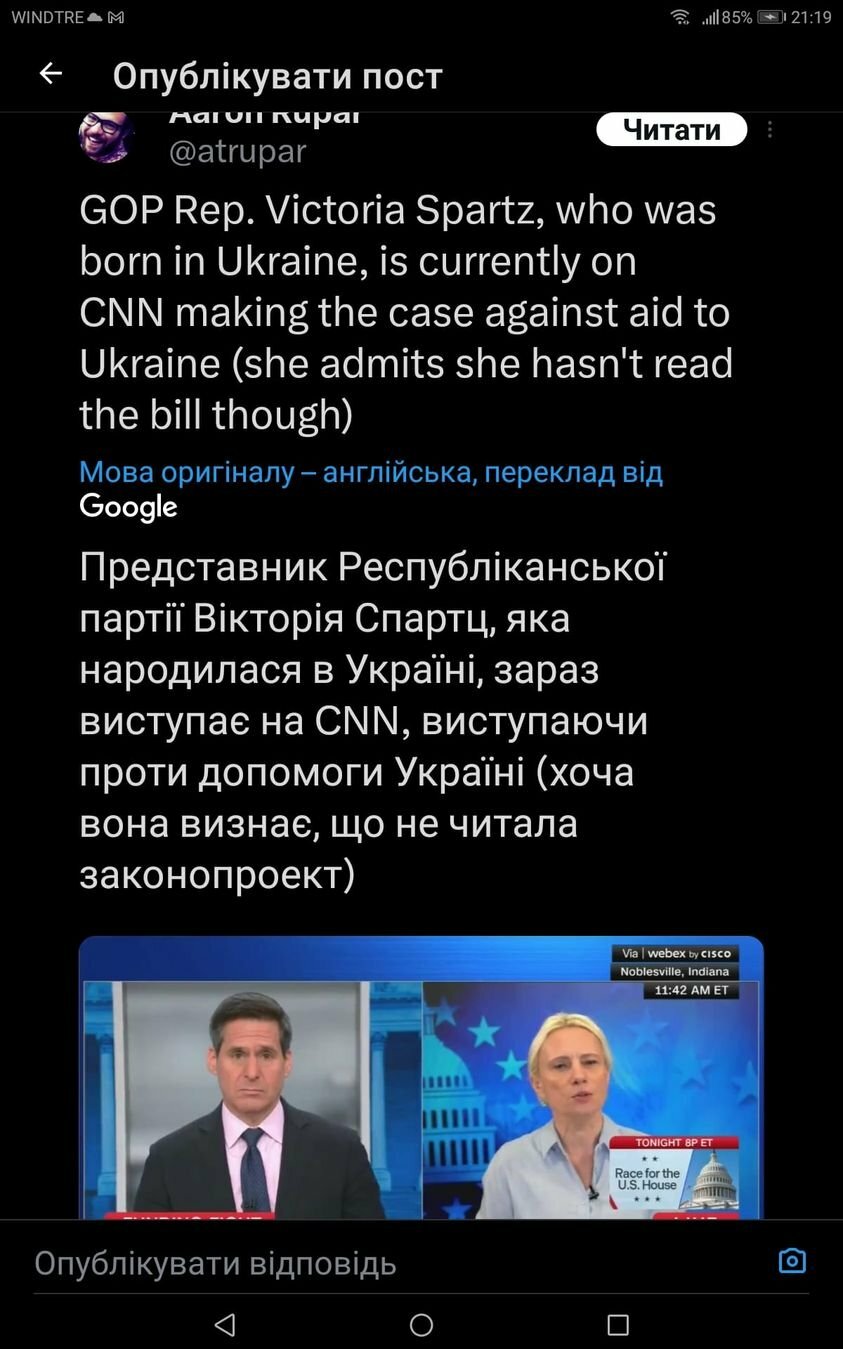Open the camera icon in reply bar
Image resolution: width=843 pixels, height=1349 pixels.
click(x=792, y=1261)
